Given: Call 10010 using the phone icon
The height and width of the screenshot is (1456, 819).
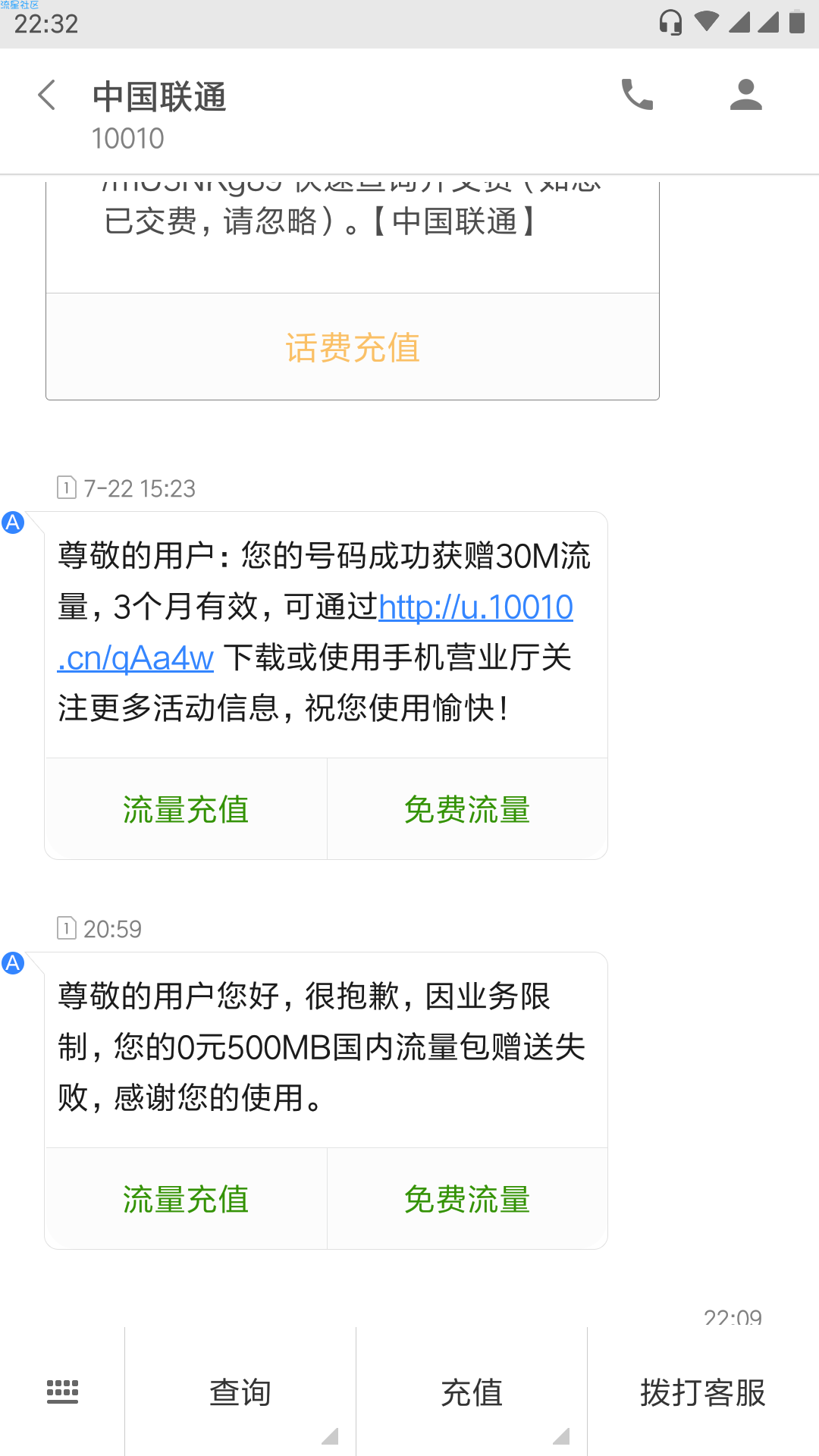Looking at the screenshot, I should pyautogui.click(x=637, y=95).
